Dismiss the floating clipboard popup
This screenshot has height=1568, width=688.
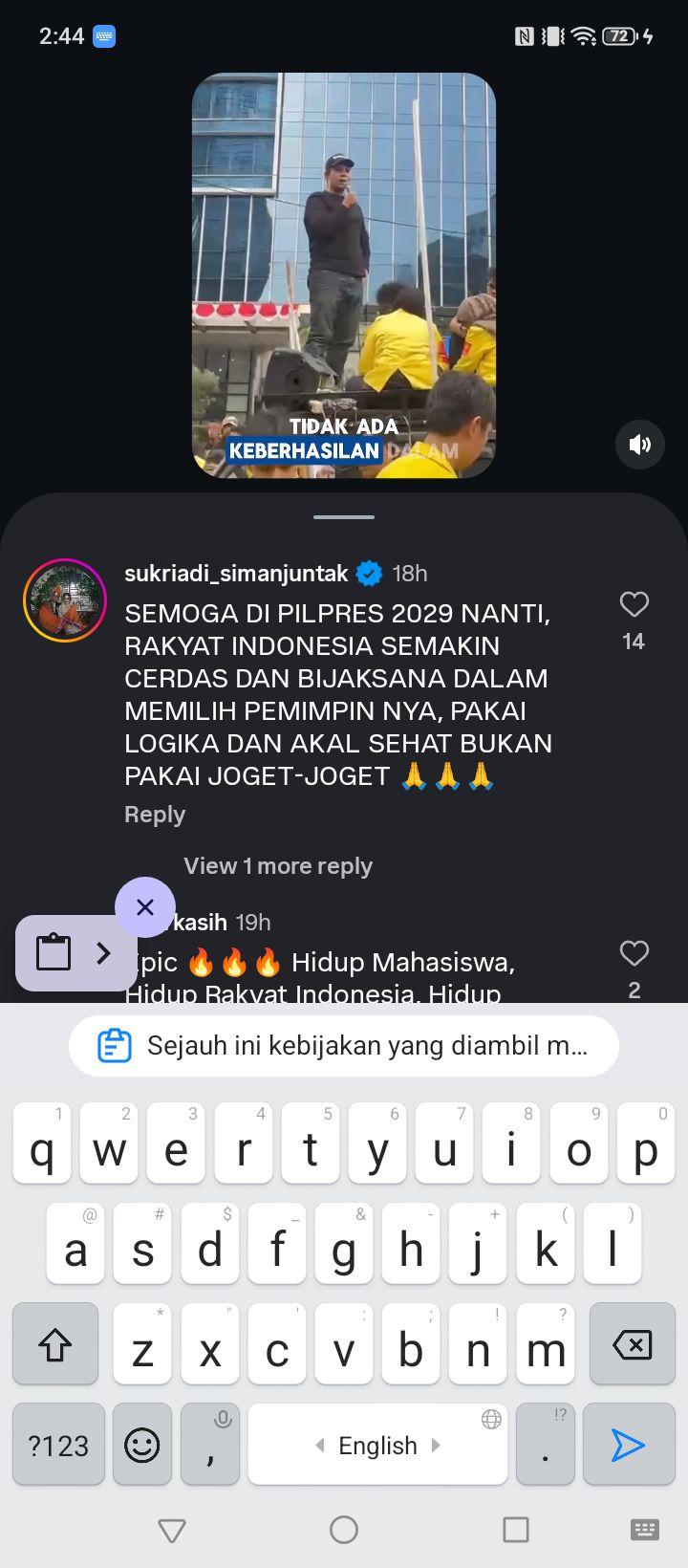pos(145,906)
